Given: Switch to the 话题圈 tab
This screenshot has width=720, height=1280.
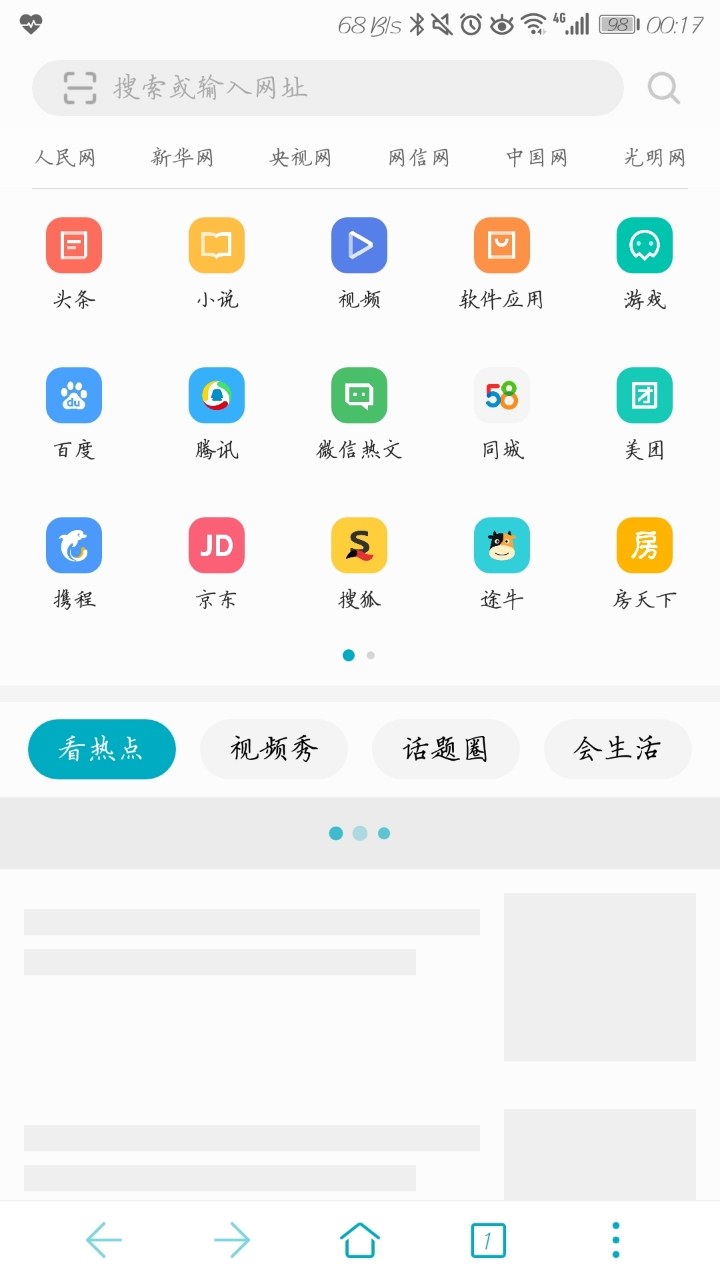Looking at the screenshot, I should (x=446, y=749).
